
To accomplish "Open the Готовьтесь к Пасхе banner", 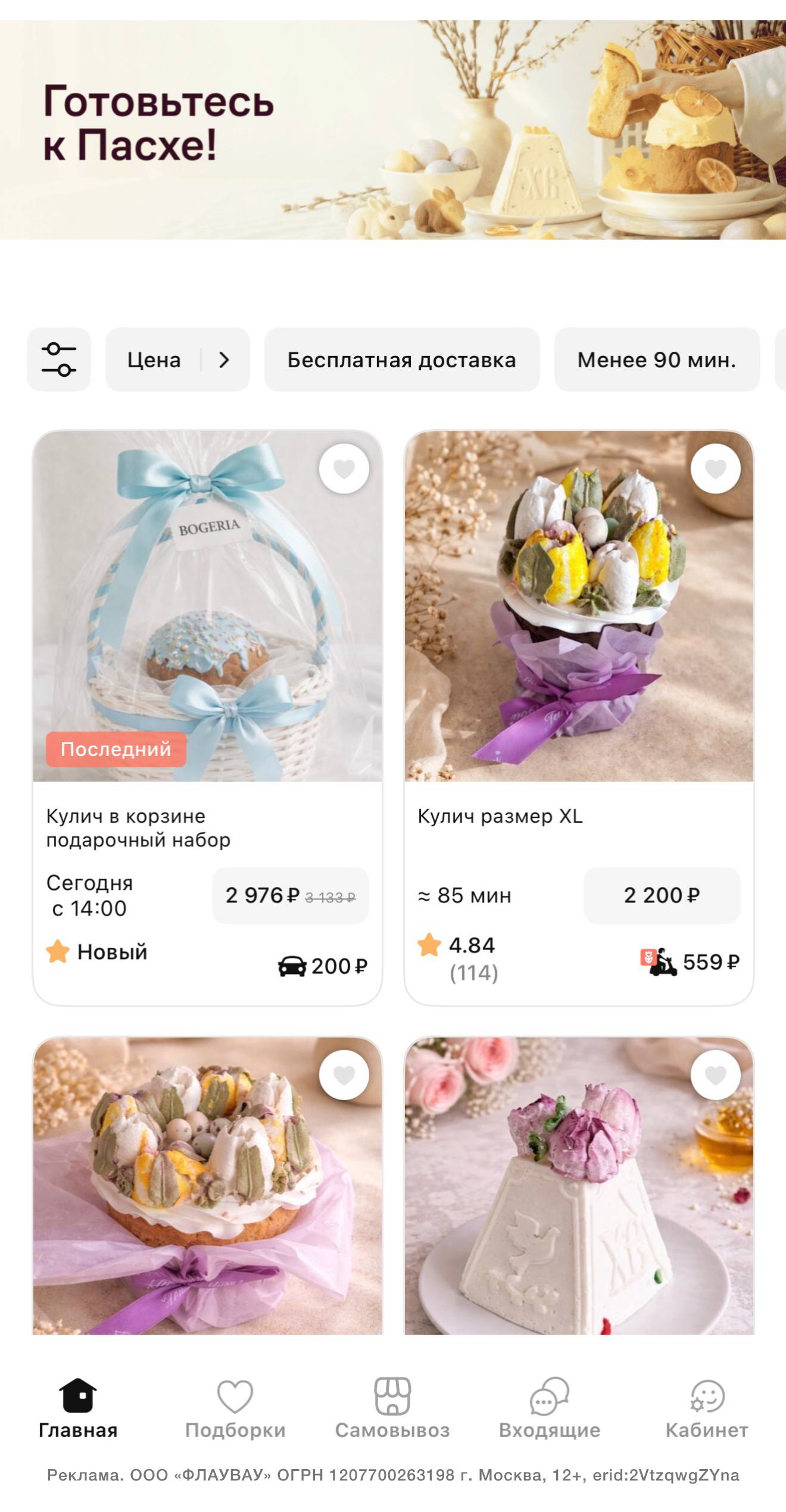I will click(x=393, y=130).
